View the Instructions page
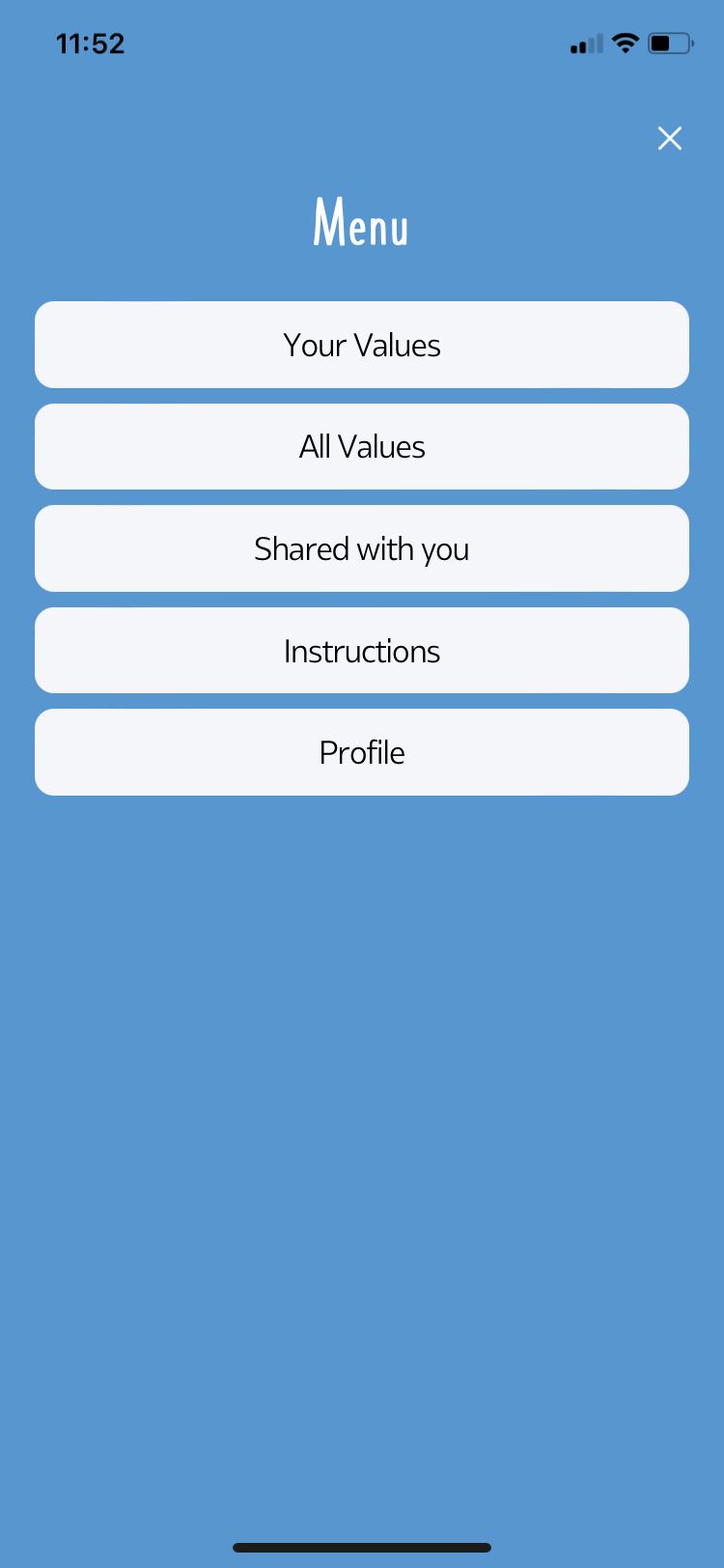 [x=362, y=651]
